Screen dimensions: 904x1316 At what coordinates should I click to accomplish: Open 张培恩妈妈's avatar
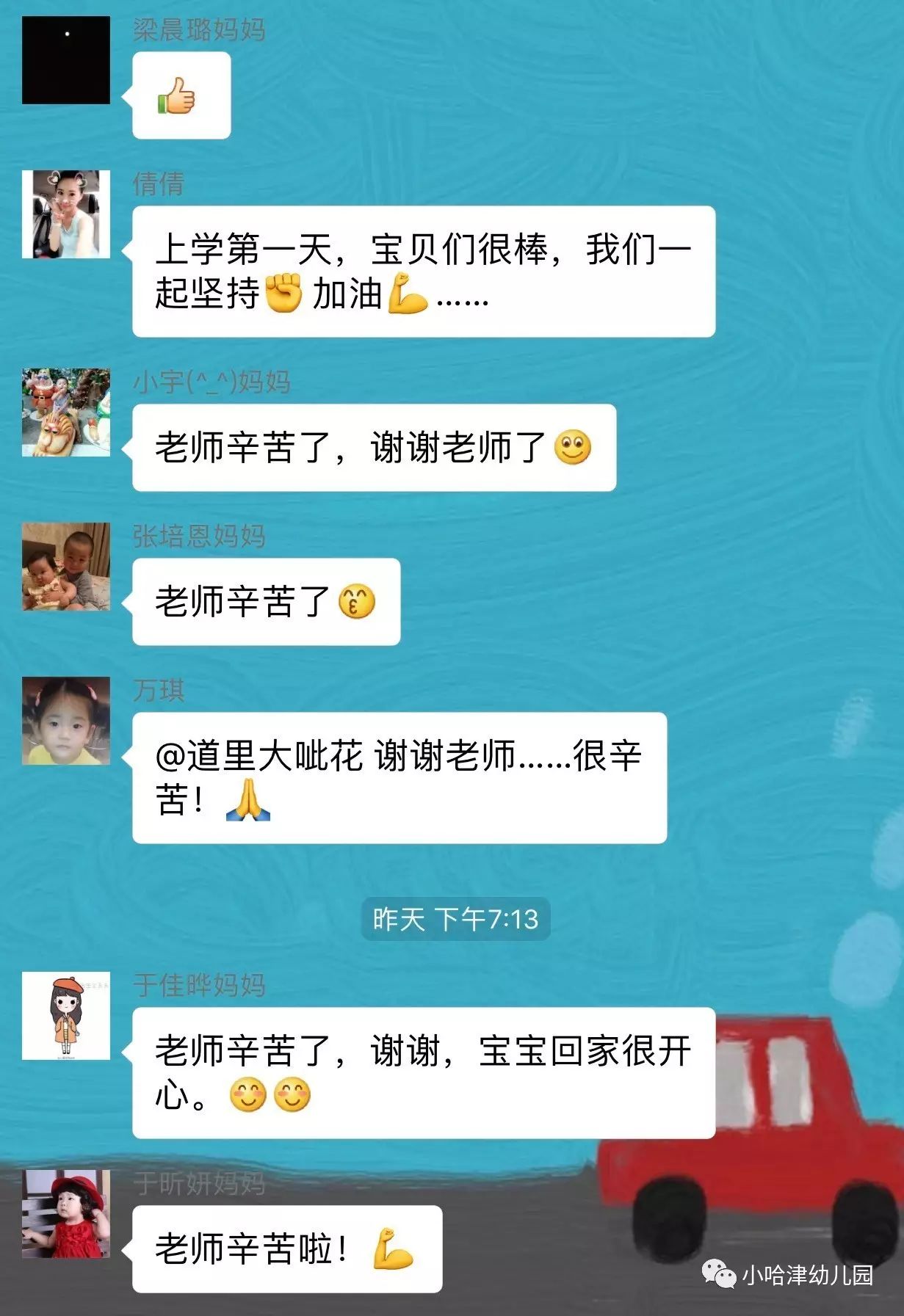tap(66, 567)
